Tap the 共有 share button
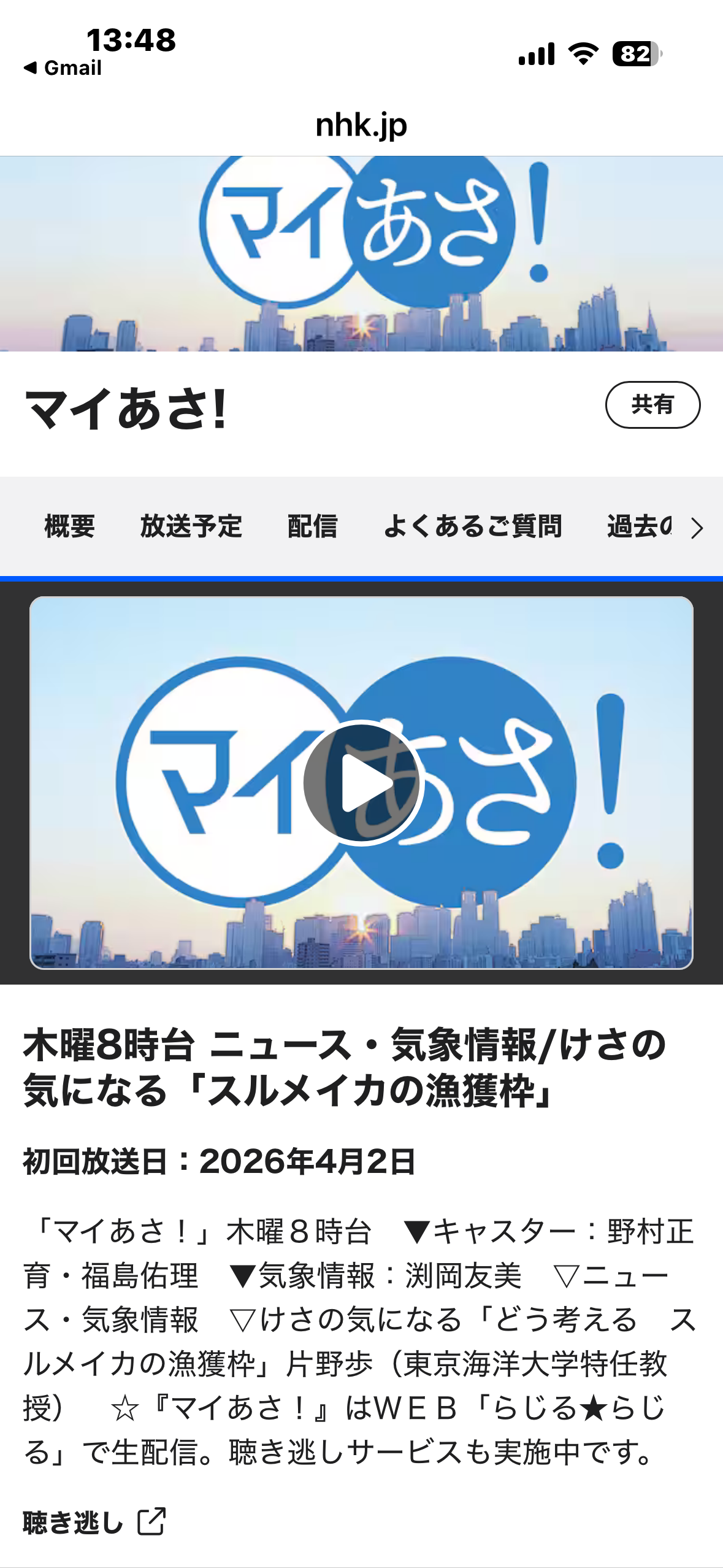The height and width of the screenshot is (1568, 723). (x=652, y=405)
